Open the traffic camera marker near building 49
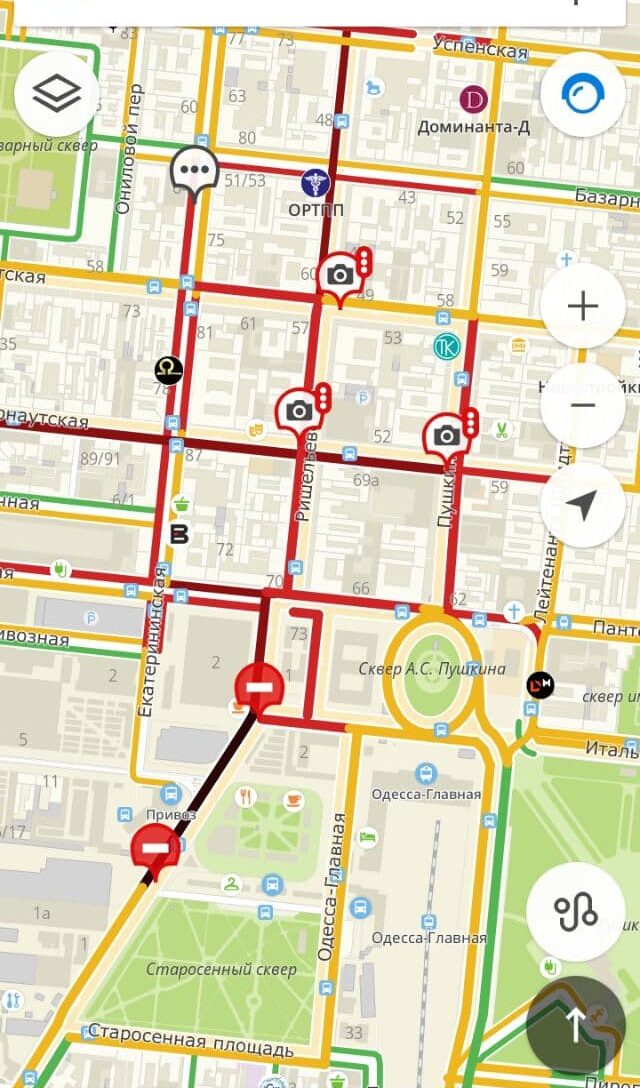The width and height of the screenshot is (640, 1088). click(x=340, y=274)
